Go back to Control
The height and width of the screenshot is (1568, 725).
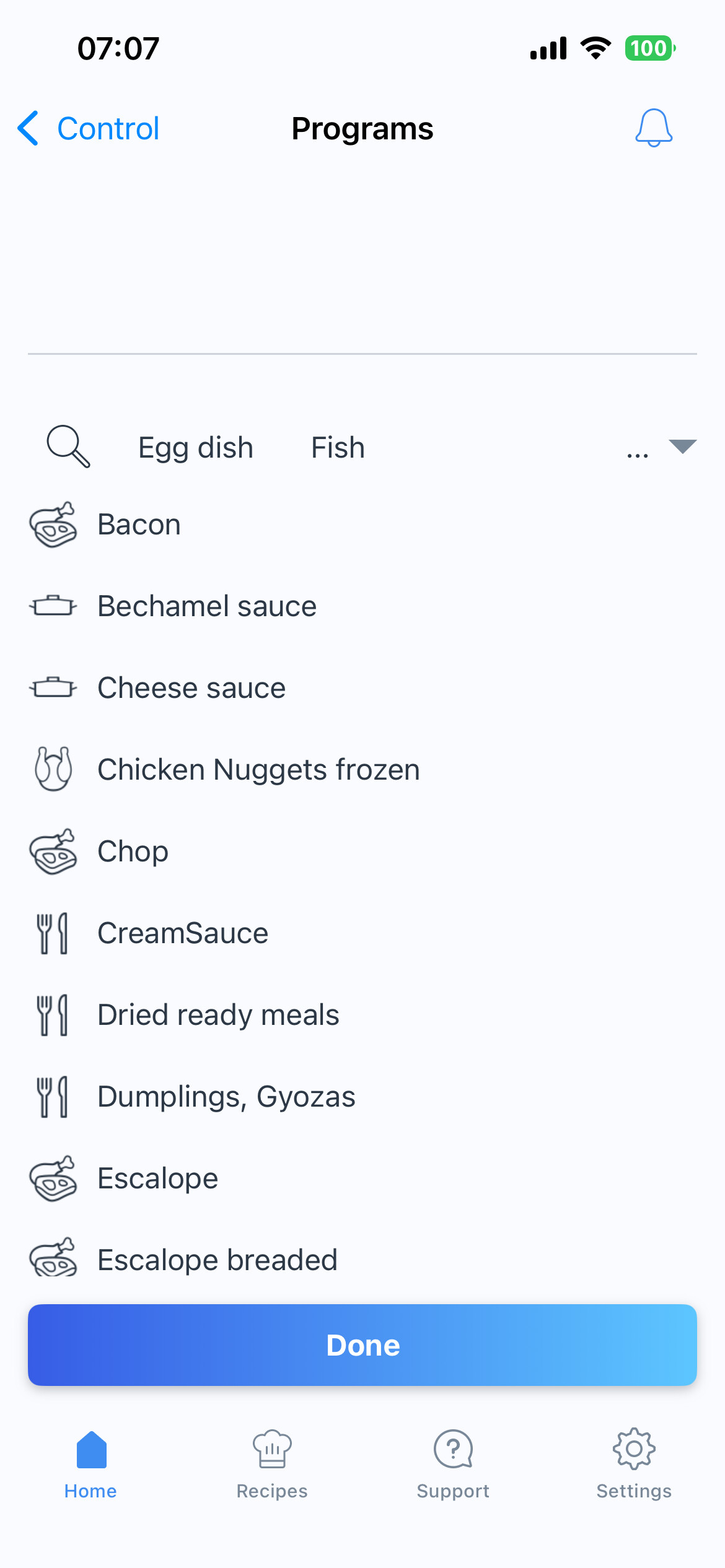click(89, 129)
